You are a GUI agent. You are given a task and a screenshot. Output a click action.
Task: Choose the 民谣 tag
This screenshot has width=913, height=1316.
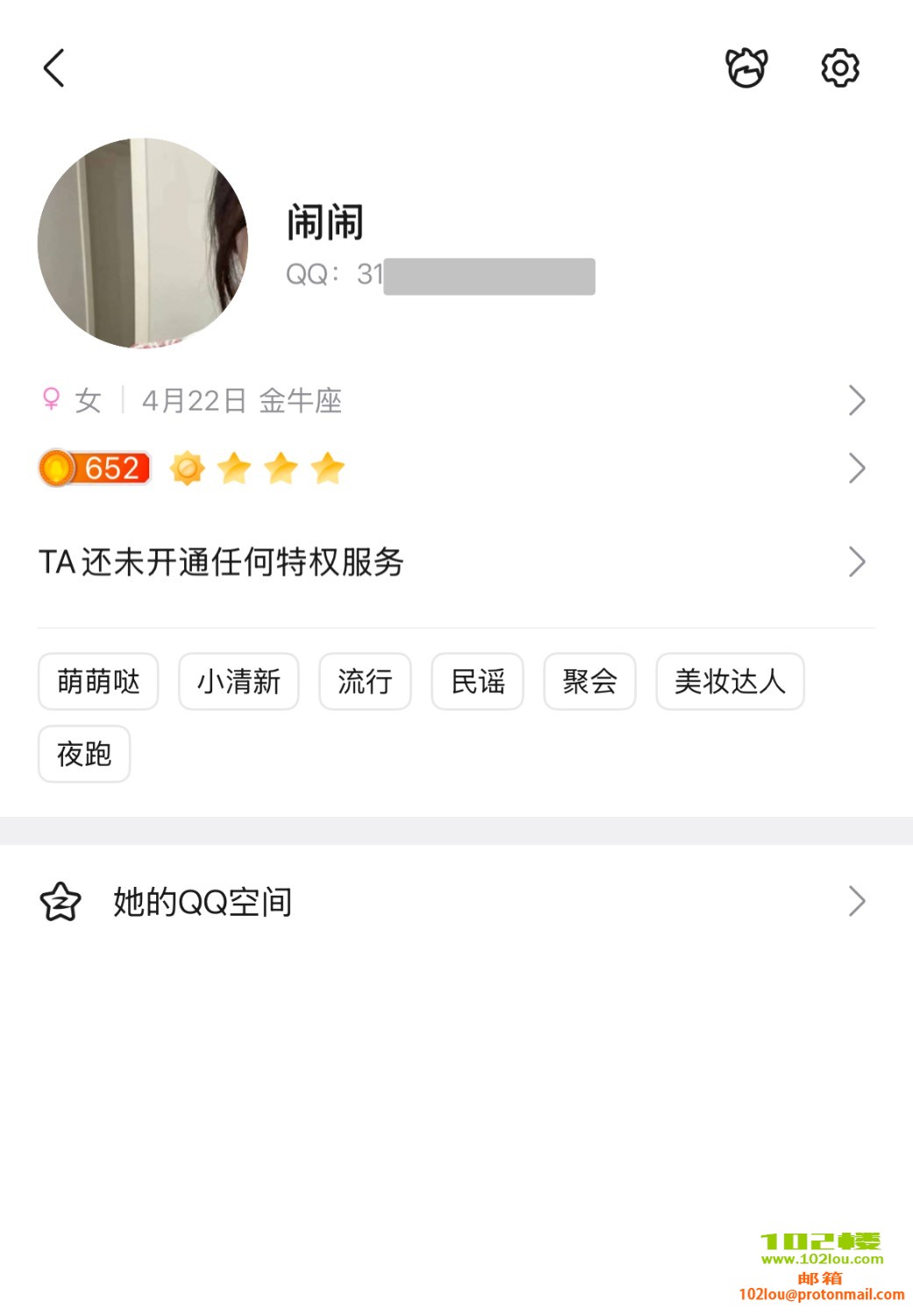477,682
